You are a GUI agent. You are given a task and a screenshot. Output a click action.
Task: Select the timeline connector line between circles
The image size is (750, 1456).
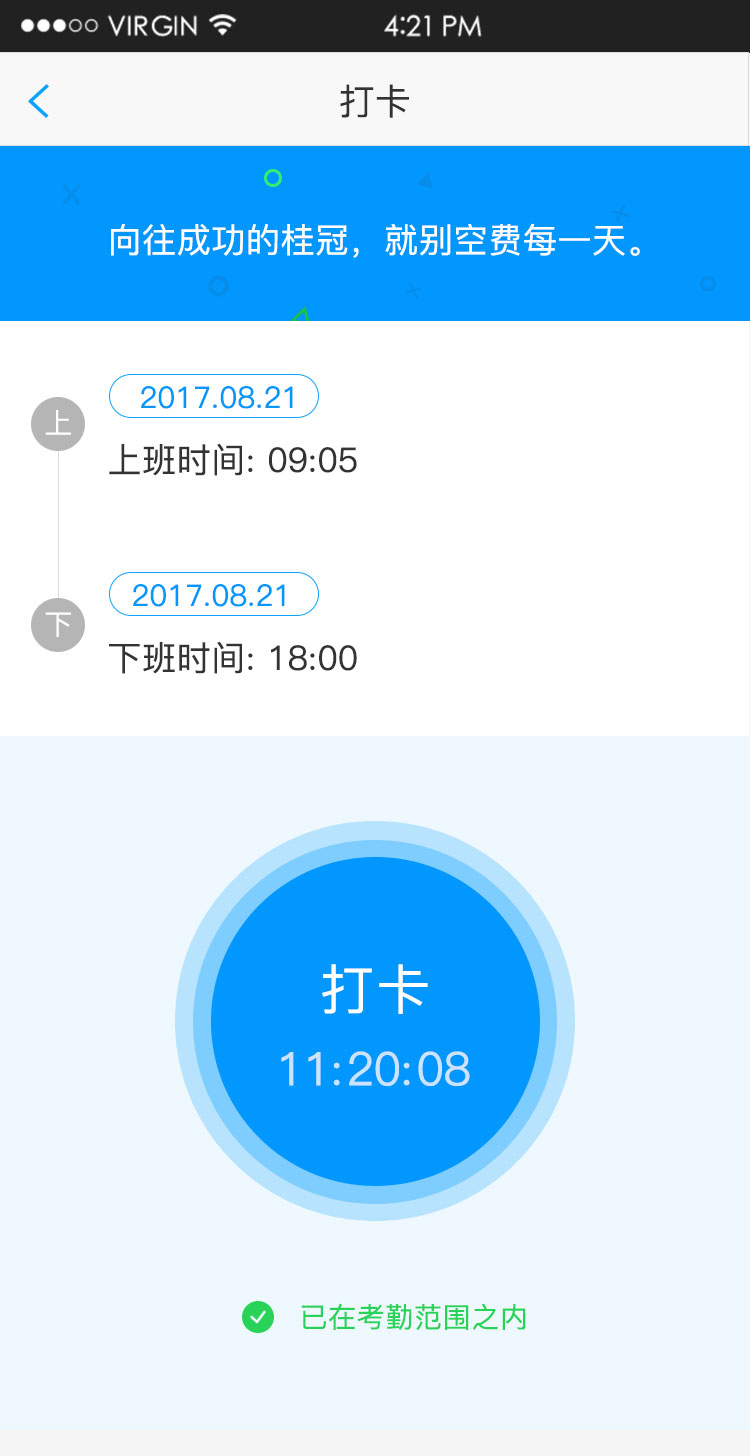[57, 524]
